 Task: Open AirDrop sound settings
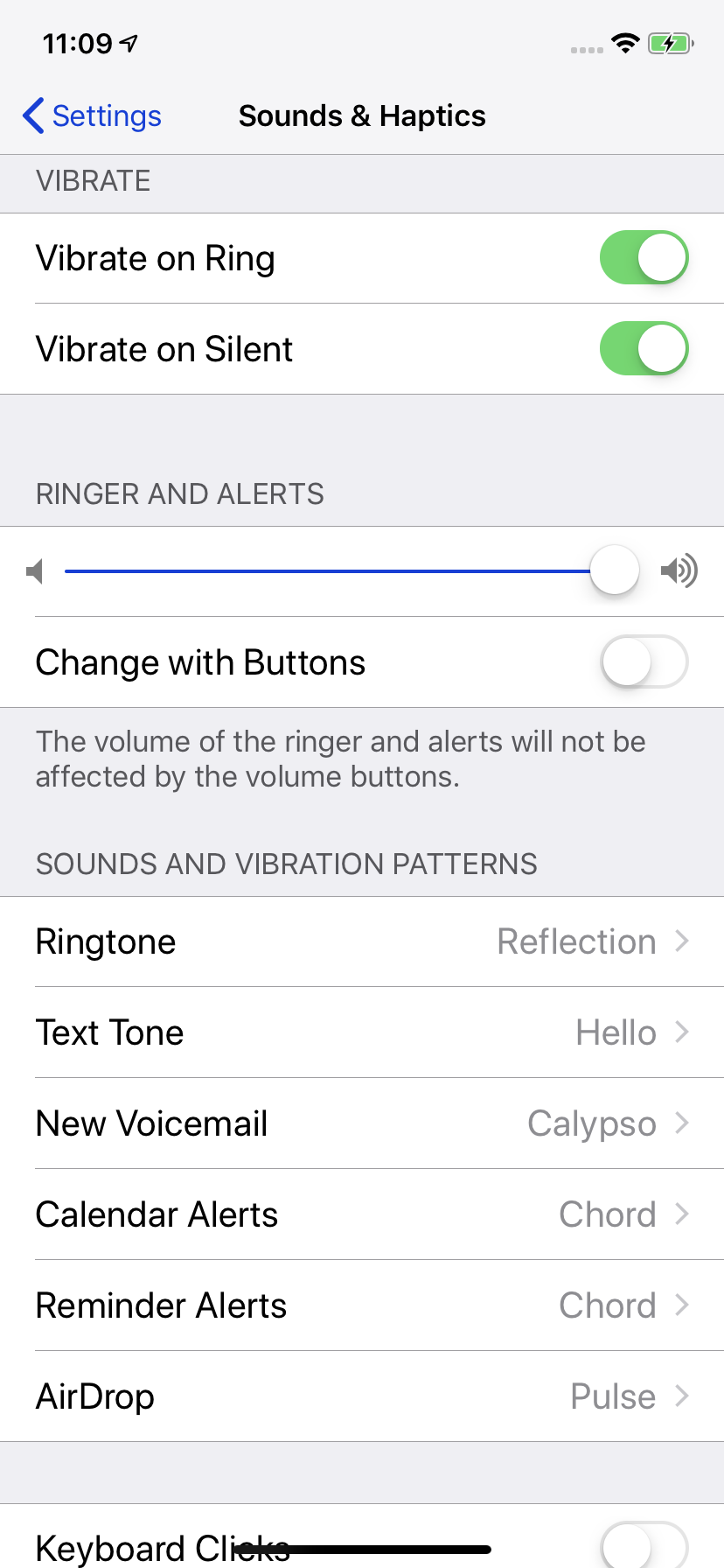coord(362,1396)
